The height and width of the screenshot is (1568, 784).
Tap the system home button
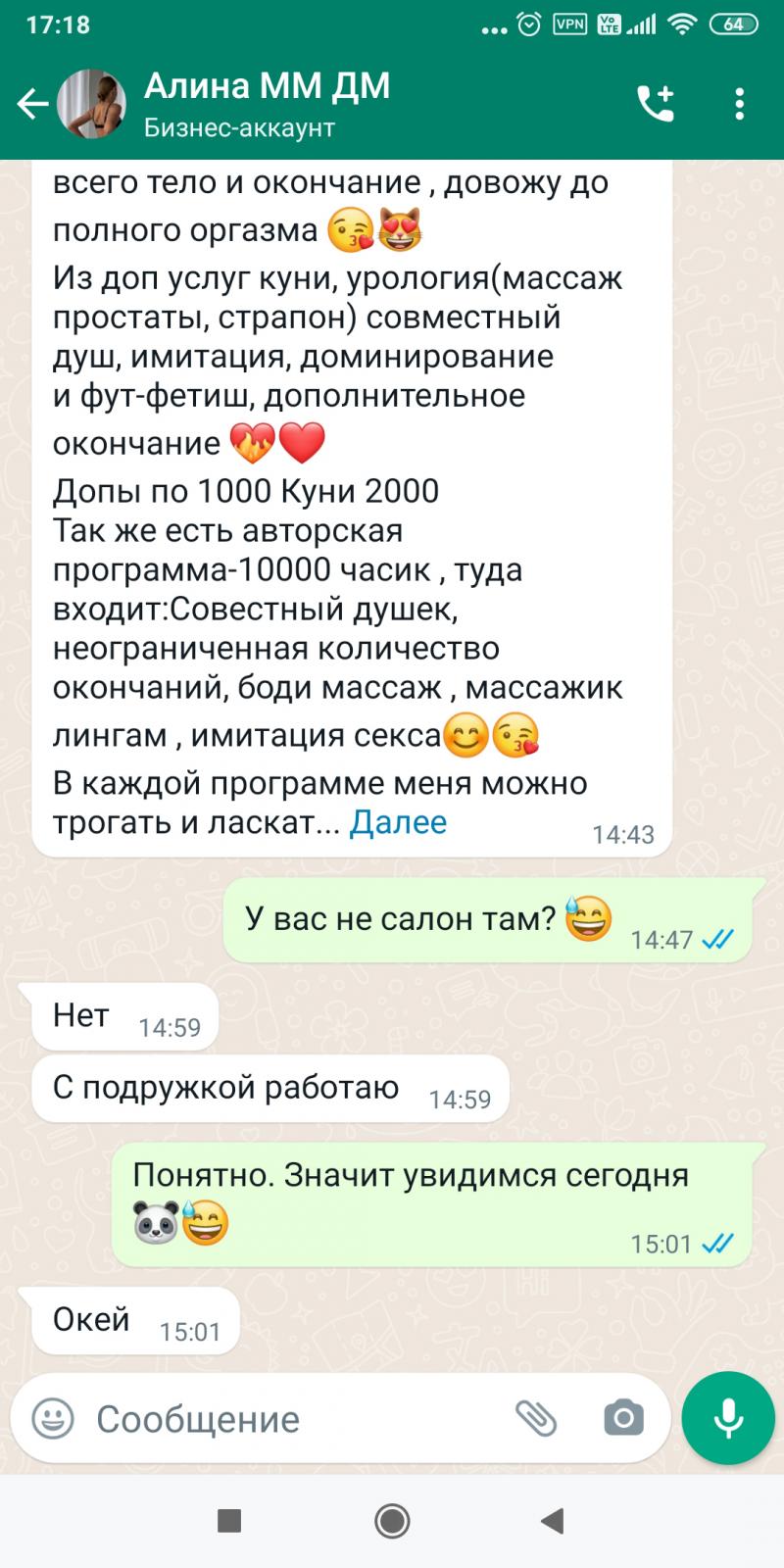(x=392, y=1521)
